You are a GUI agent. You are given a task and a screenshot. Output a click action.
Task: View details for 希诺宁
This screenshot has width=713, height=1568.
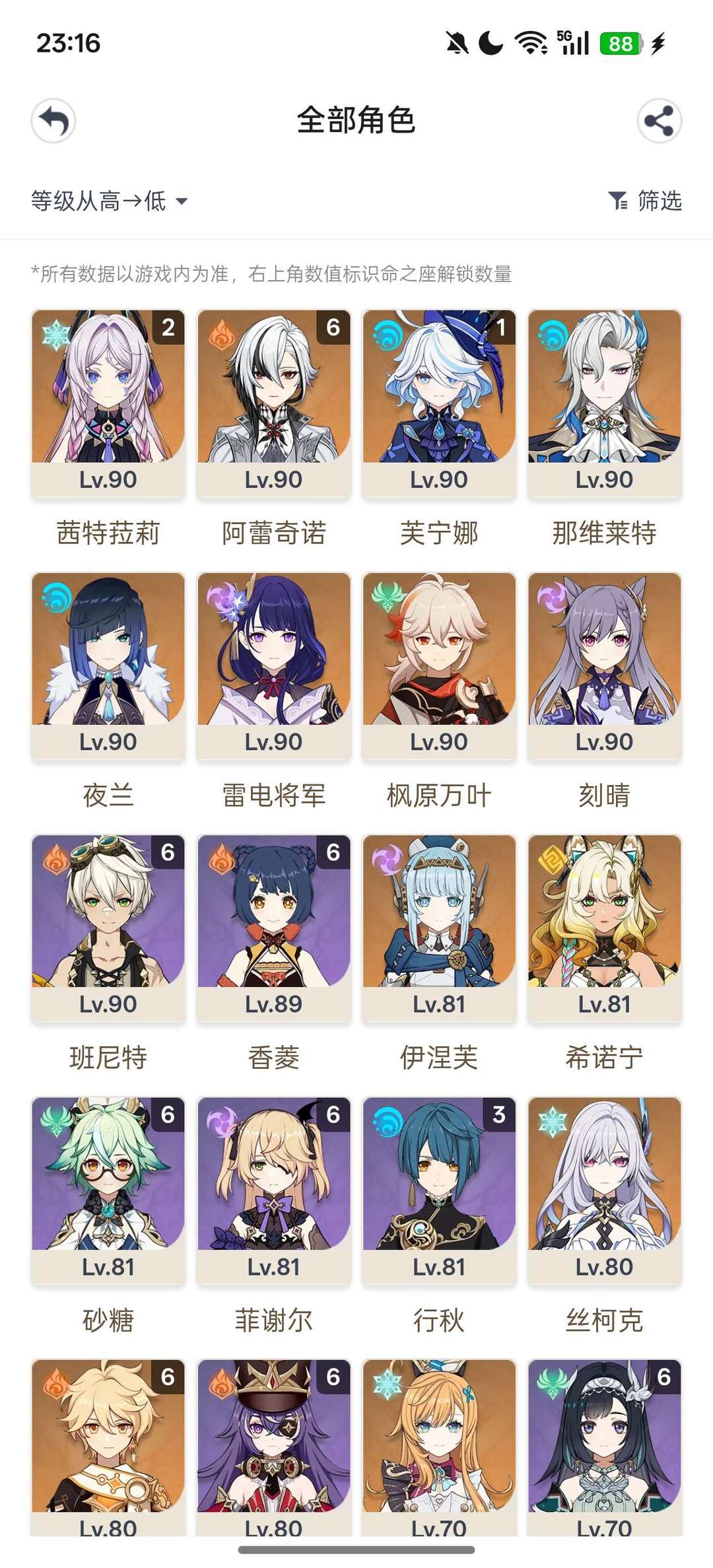click(604, 928)
